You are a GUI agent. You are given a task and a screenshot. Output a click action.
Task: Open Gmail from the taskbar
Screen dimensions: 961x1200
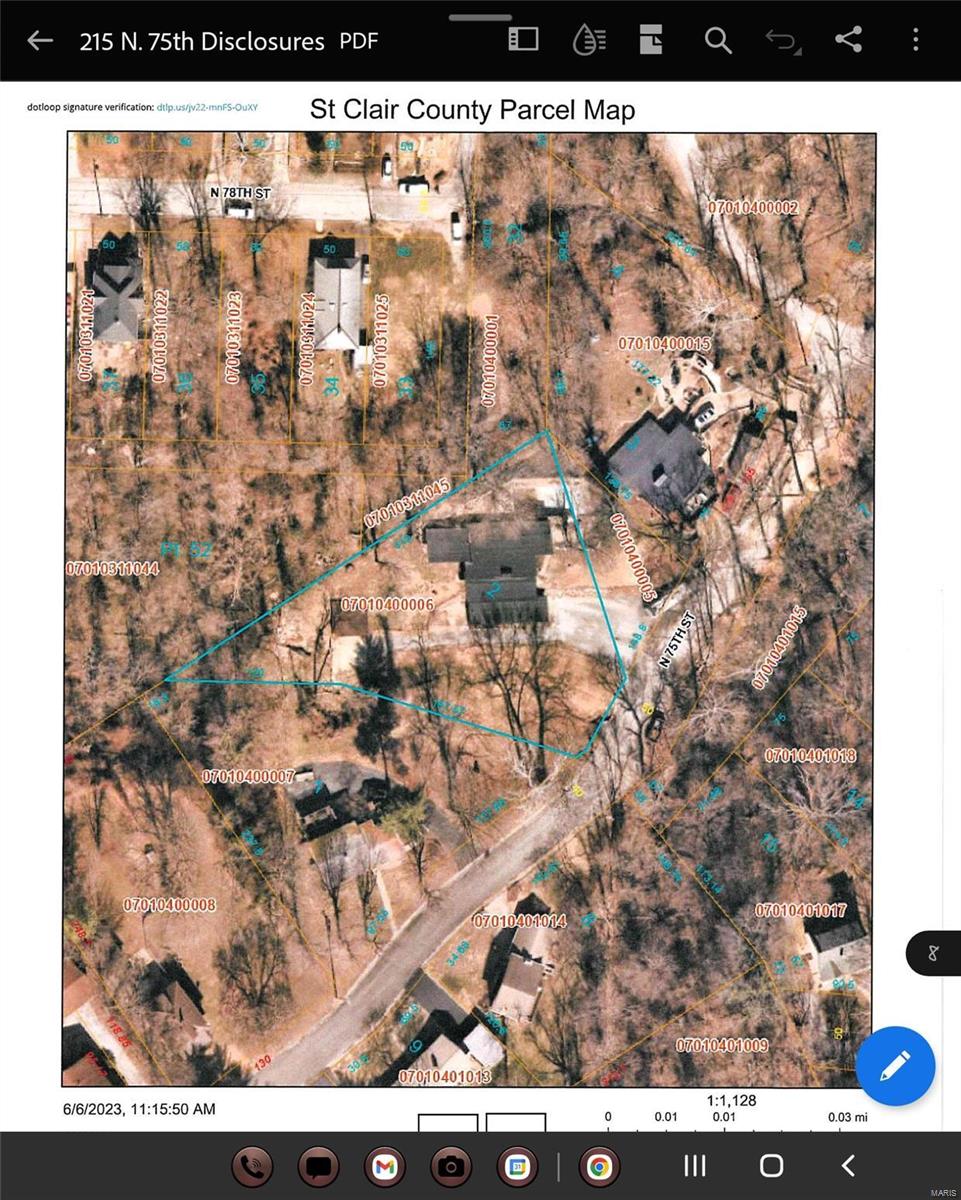(385, 1166)
